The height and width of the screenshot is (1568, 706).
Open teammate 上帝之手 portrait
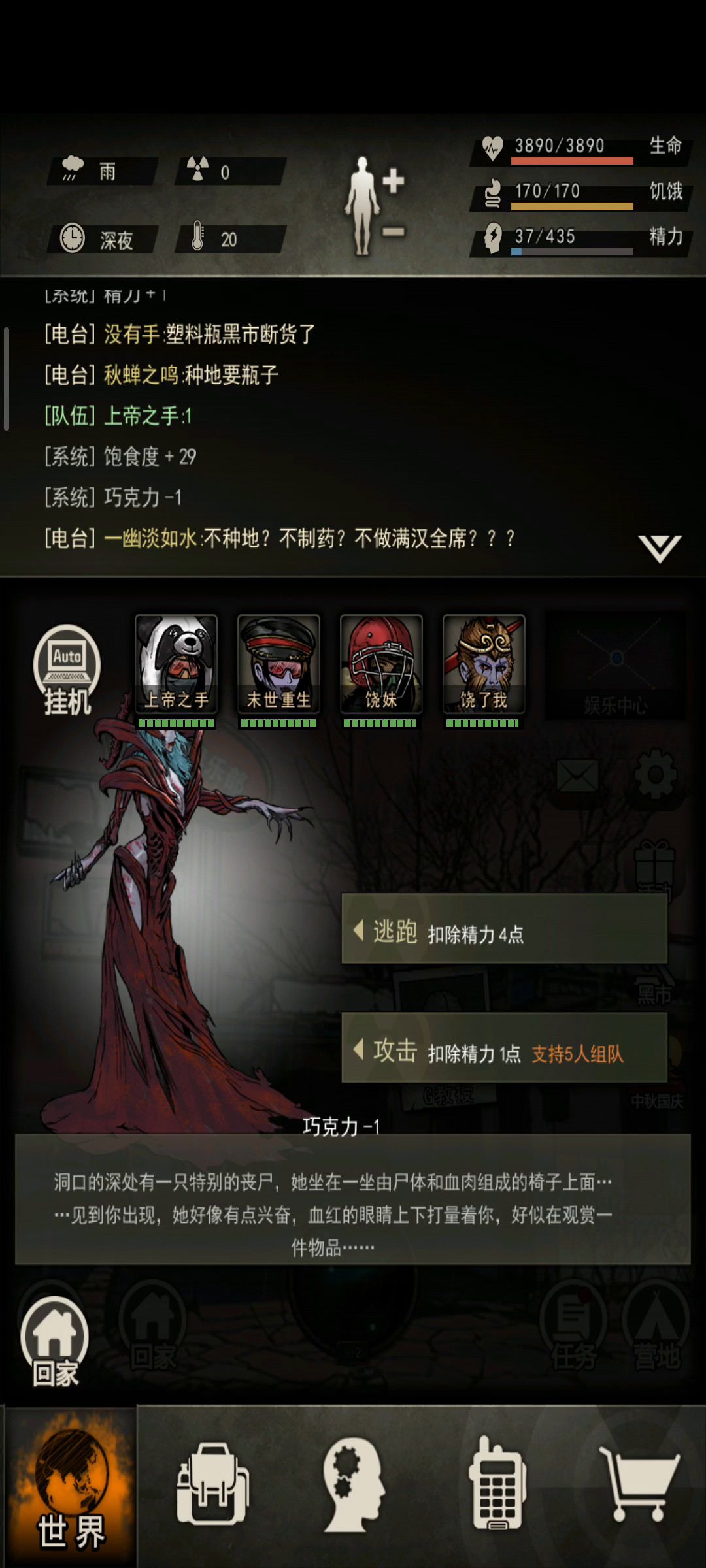(x=176, y=664)
